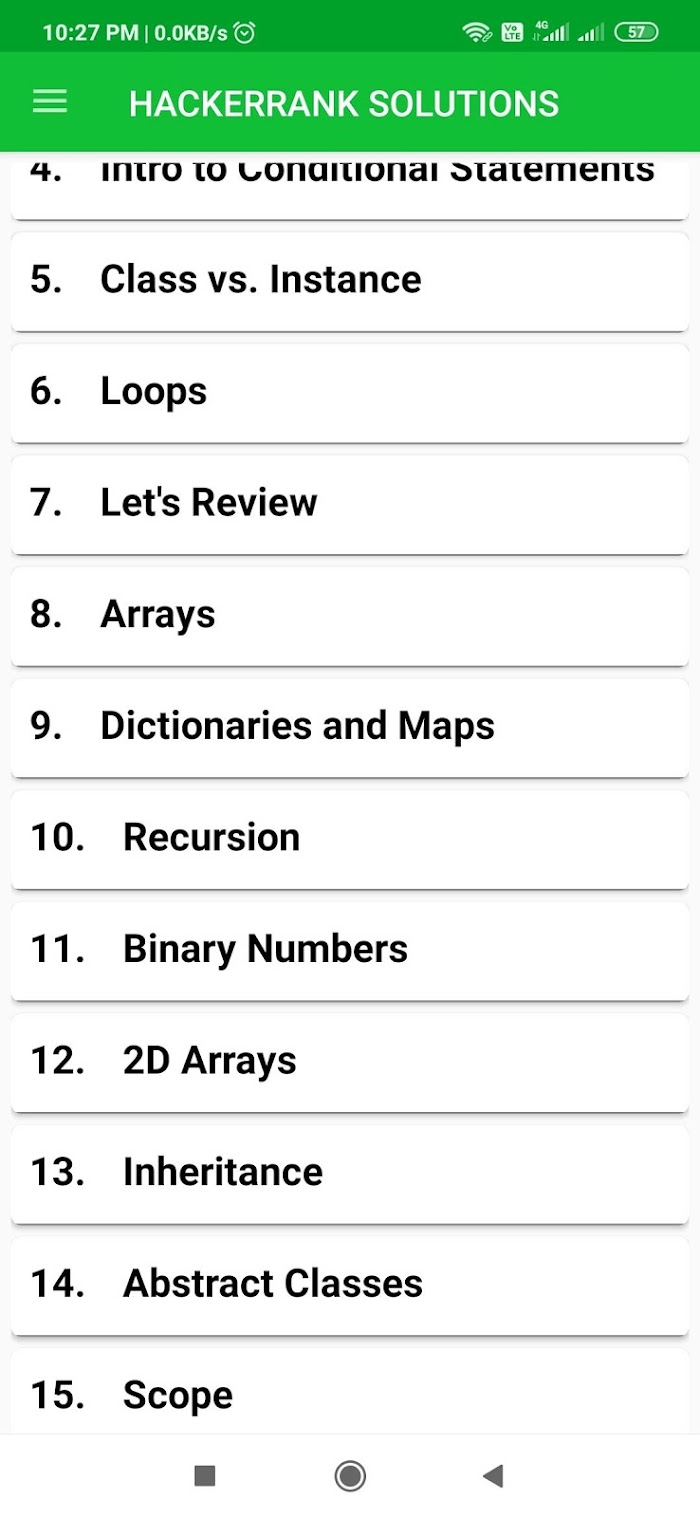Go back using system back button
The height and width of the screenshot is (1518, 700).
[x=492, y=1476]
